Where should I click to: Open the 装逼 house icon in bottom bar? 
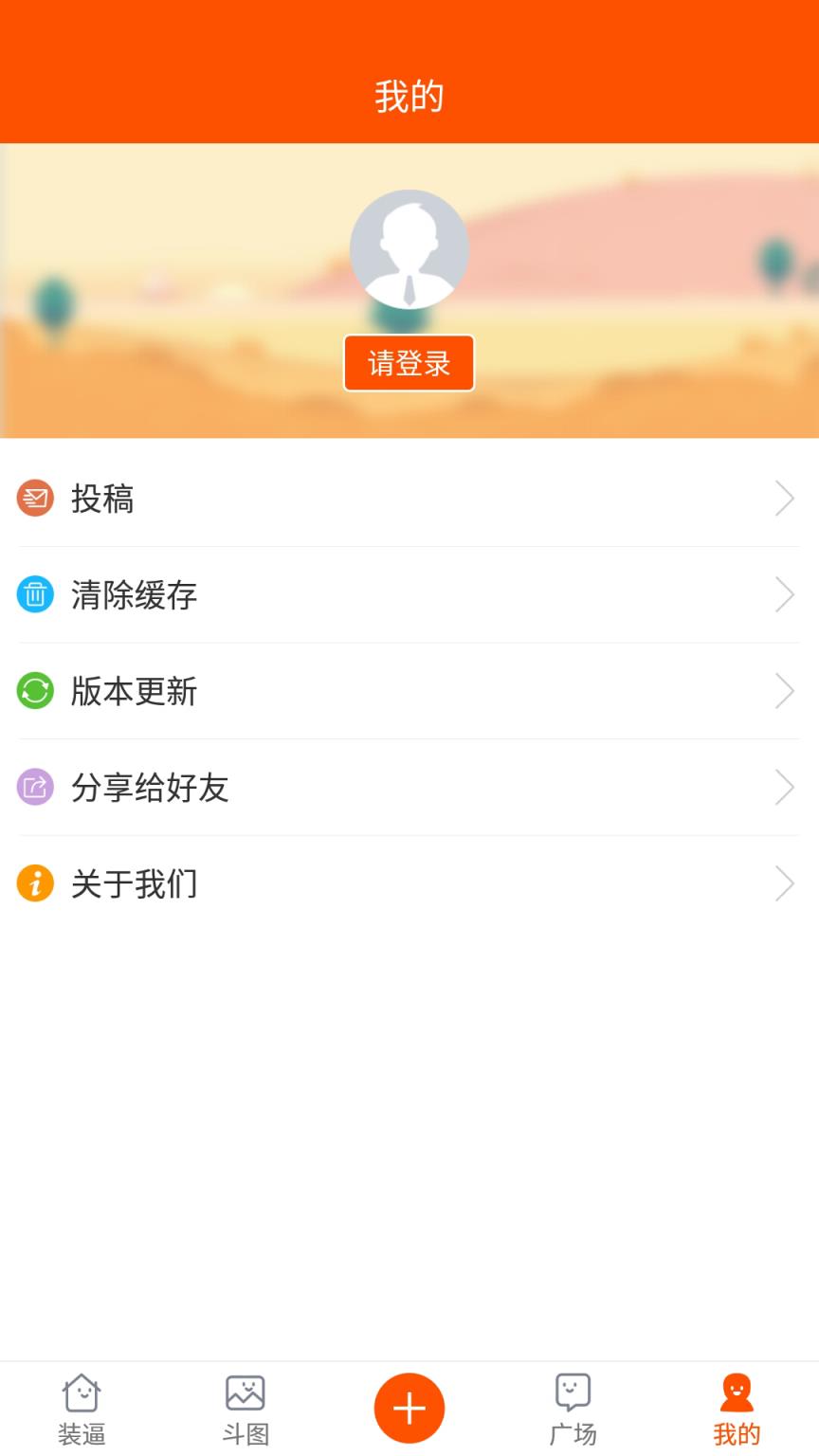pyautogui.click(x=82, y=1393)
